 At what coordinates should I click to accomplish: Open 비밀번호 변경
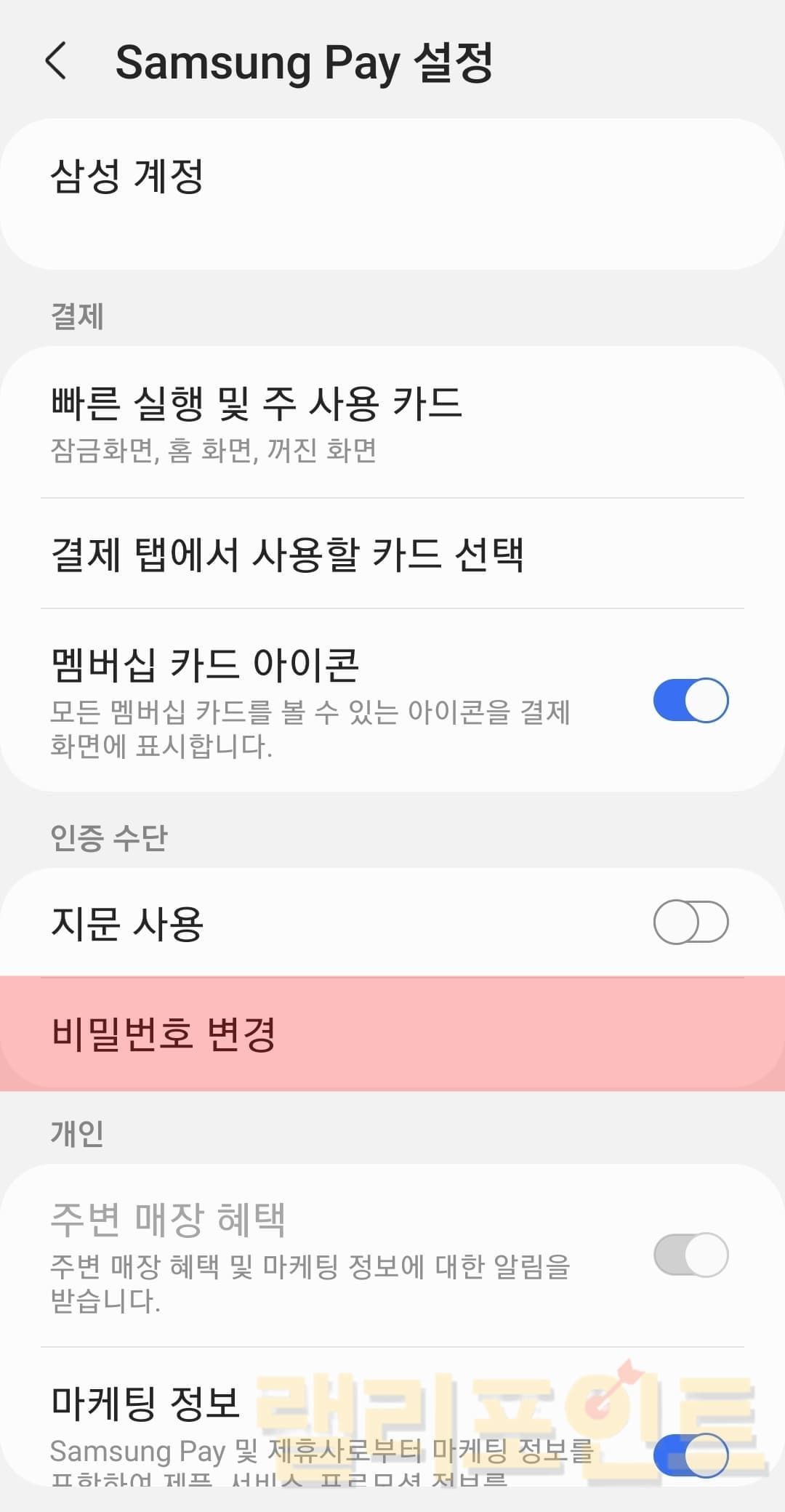392,1034
